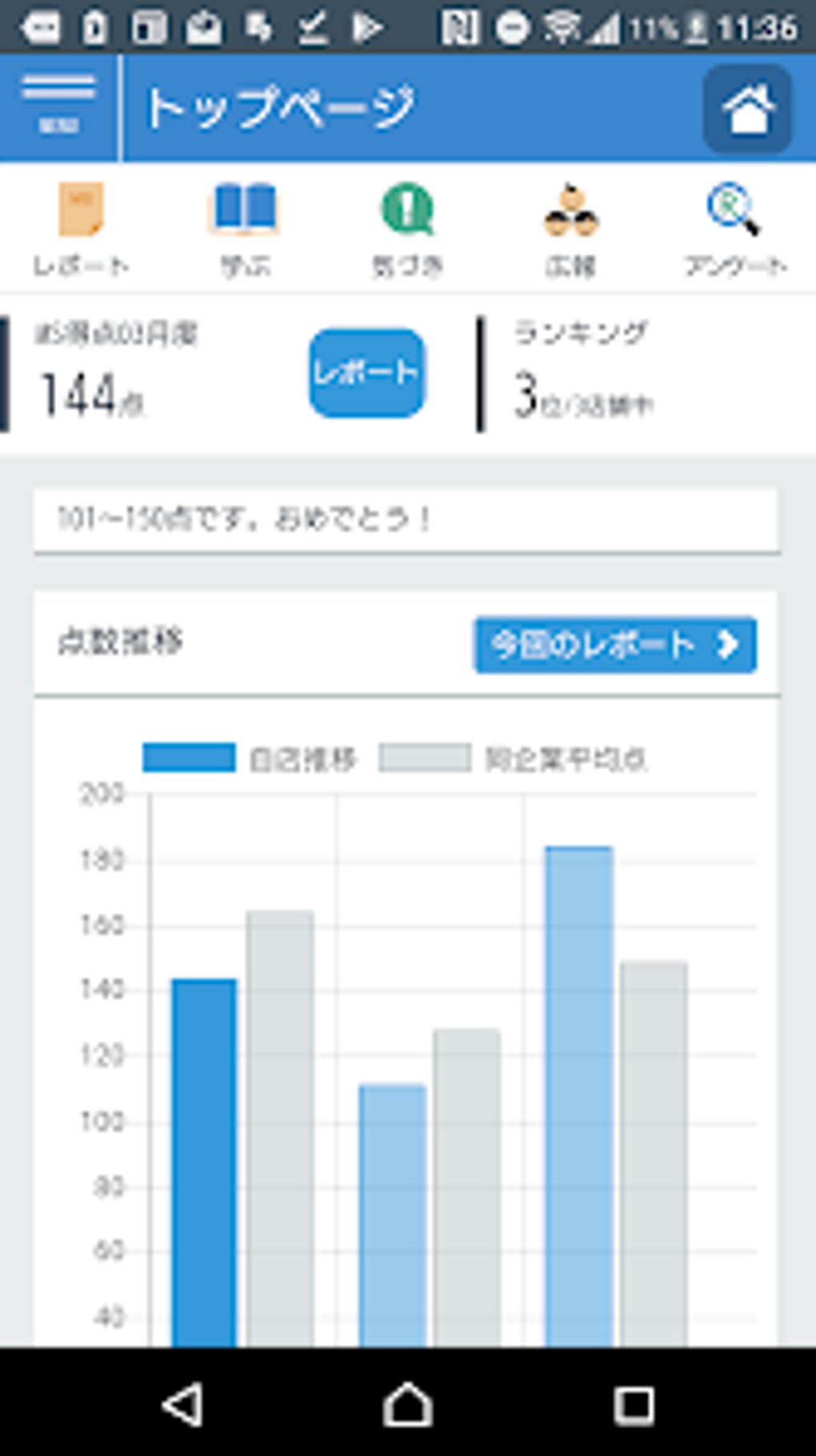Image resolution: width=816 pixels, height=1456 pixels.
Task: Open the book icon shortcut
Action: [244, 230]
